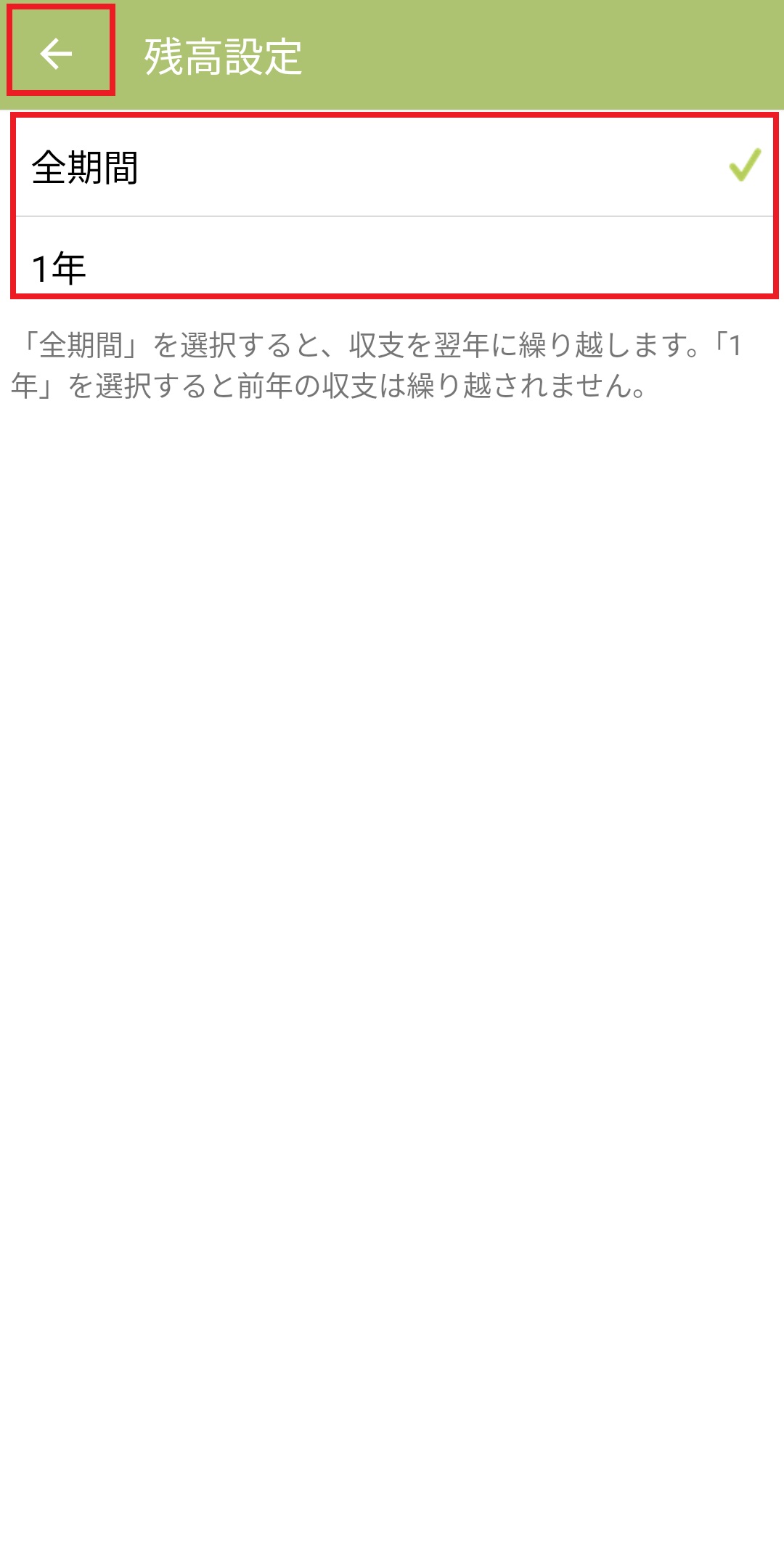The height and width of the screenshot is (1542, 784).
Task: Select the 全期間 option
Action: pyautogui.click(x=392, y=168)
